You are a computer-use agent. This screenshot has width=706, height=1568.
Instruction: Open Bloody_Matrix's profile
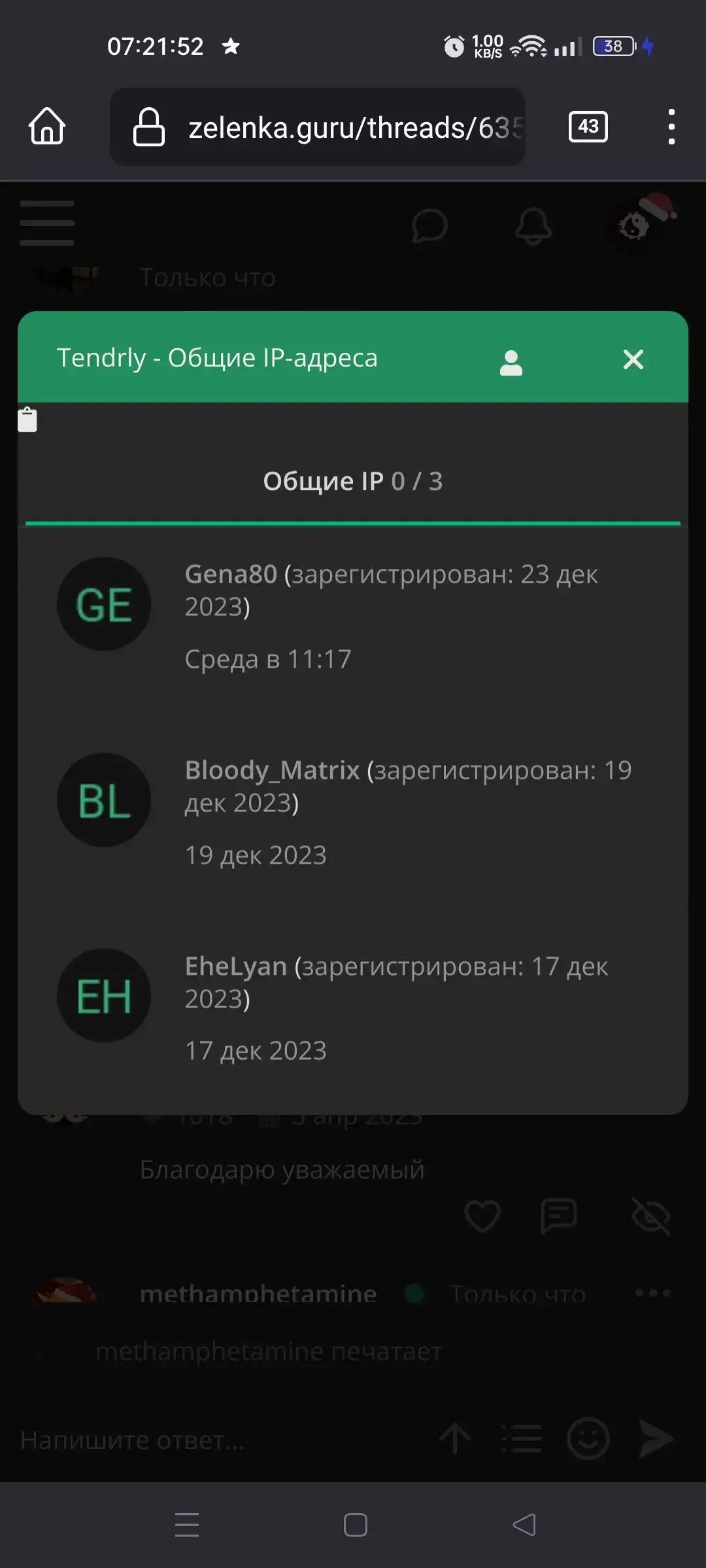272,770
